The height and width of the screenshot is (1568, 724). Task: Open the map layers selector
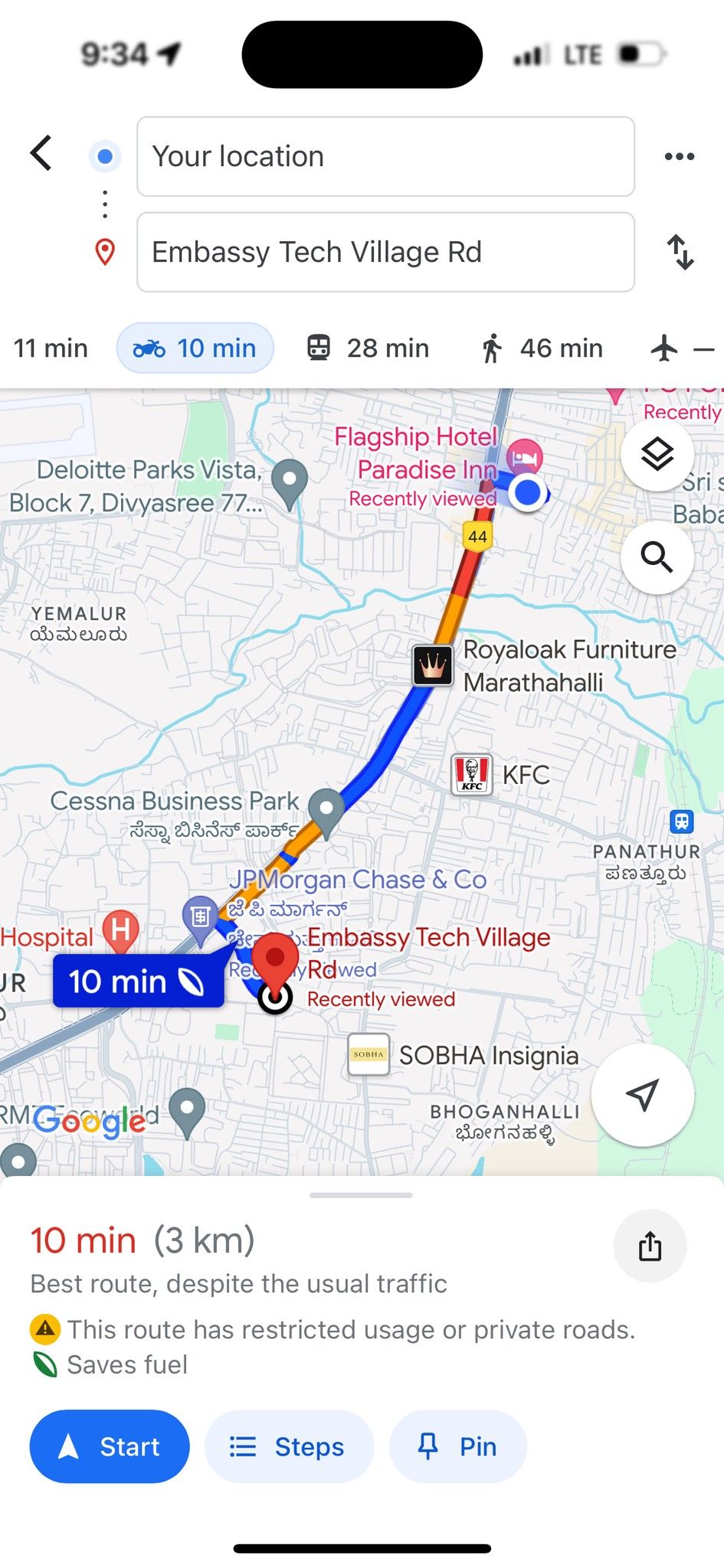[657, 455]
